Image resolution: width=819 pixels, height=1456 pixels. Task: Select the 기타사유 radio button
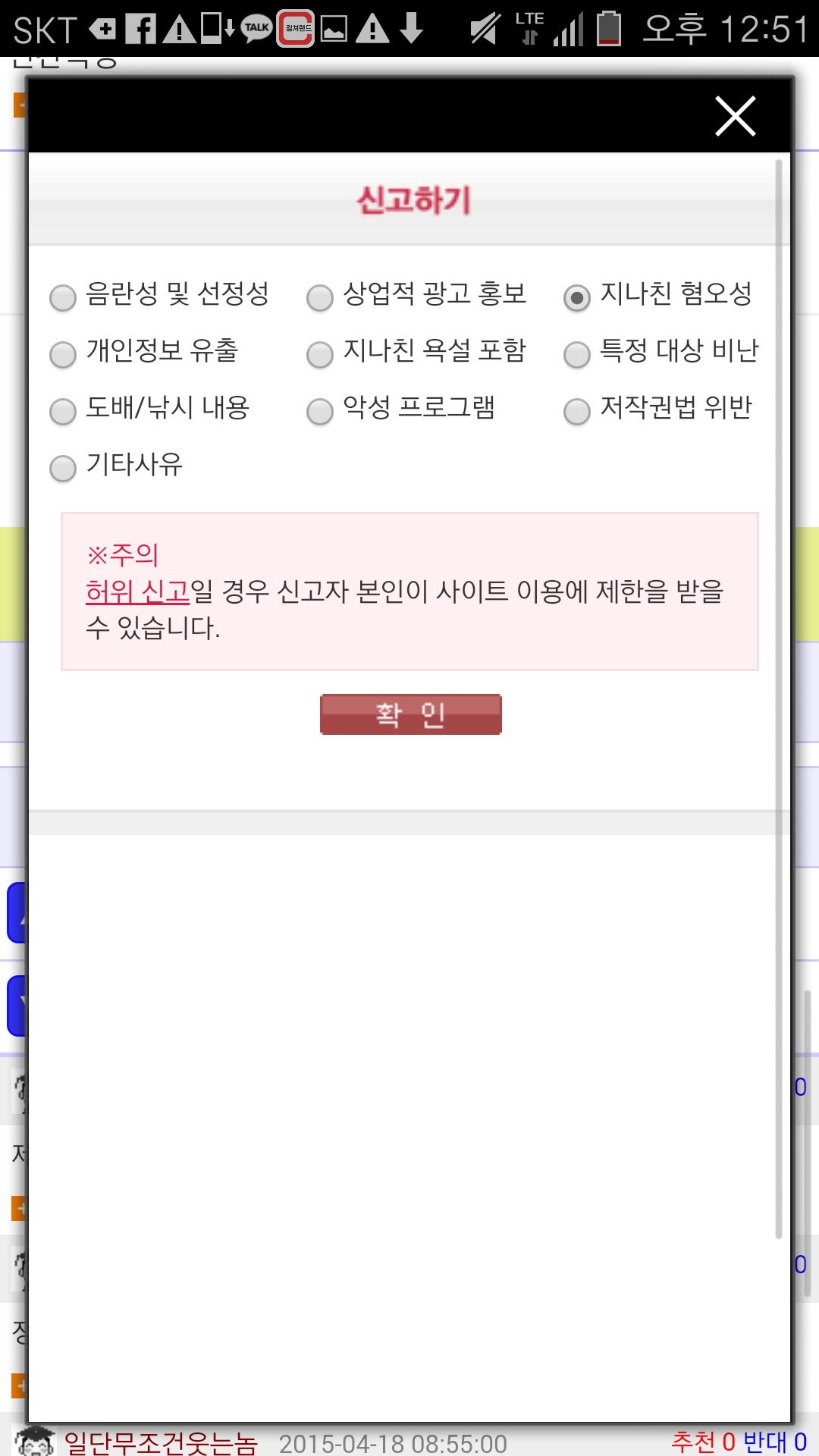pyautogui.click(x=63, y=469)
